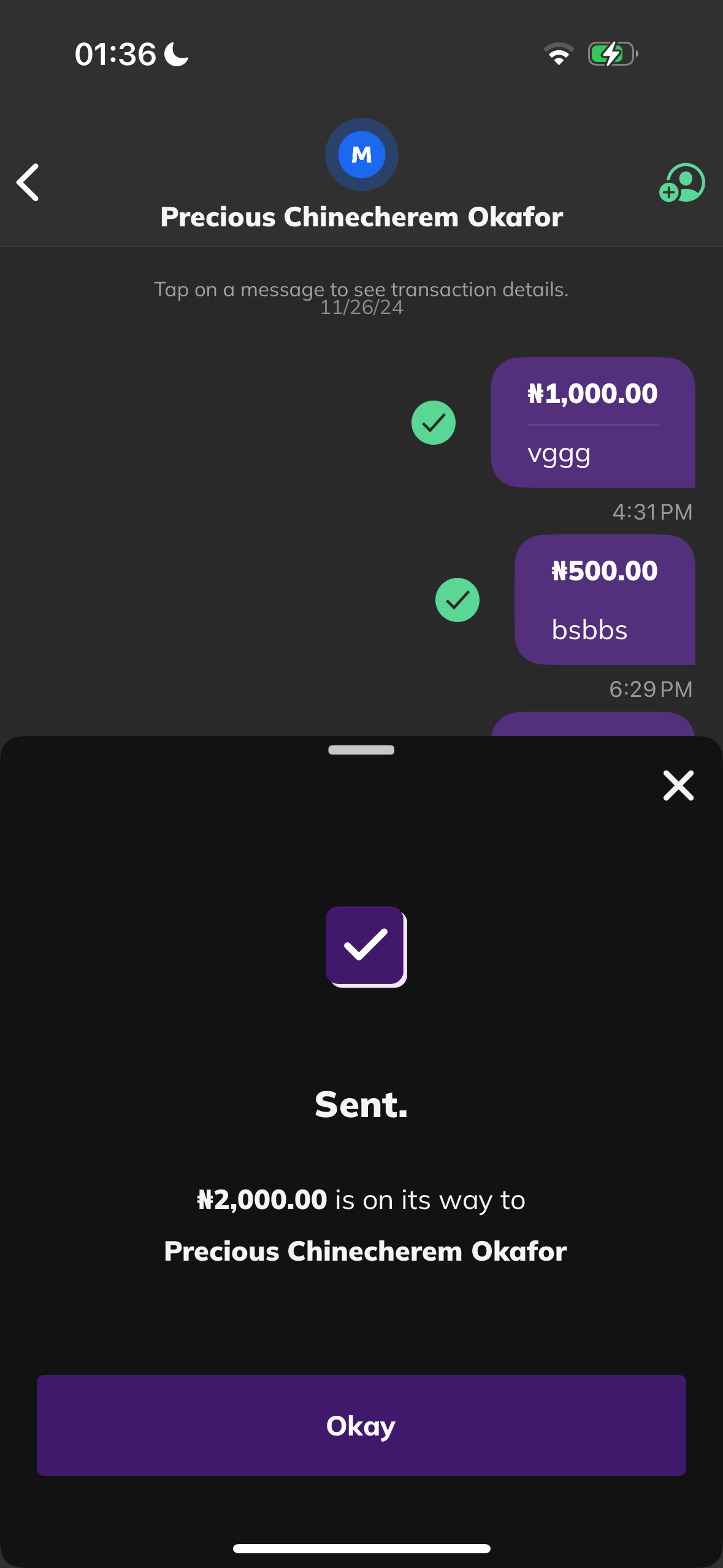Screen dimensions: 723x1568
Task: View the ₦500.00 bsbbs transaction details
Action: pos(604,600)
